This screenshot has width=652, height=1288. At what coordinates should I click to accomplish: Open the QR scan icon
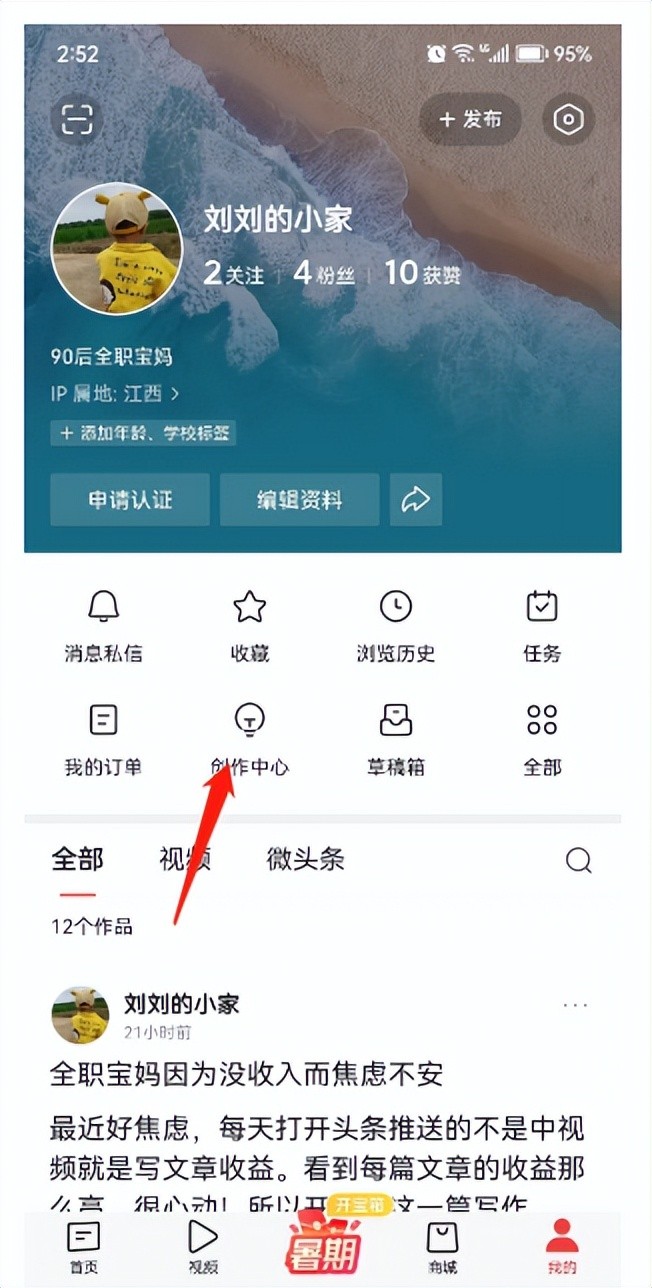point(77,119)
